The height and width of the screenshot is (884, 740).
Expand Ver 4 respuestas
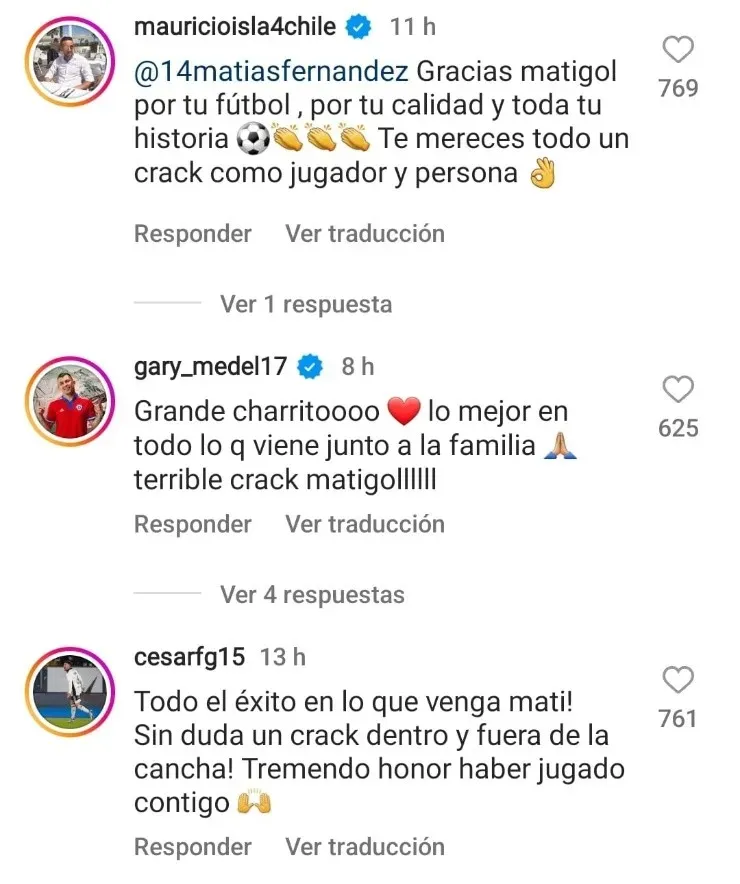[312, 595]
